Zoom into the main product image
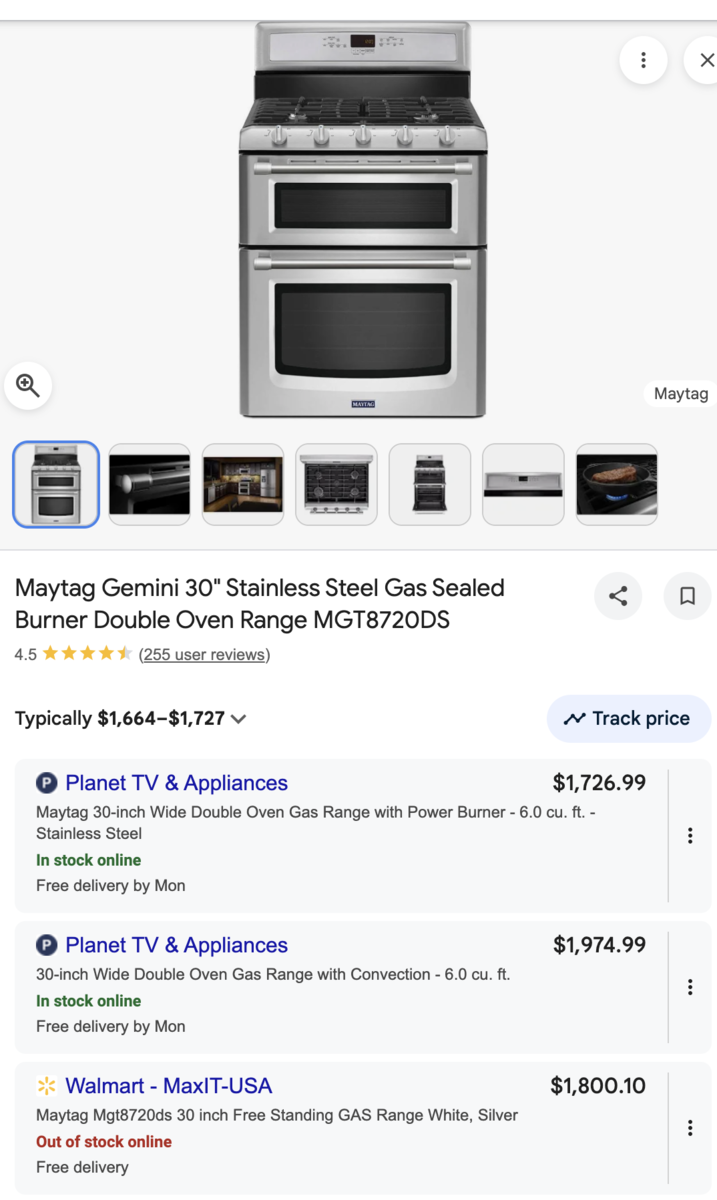This screenshot has width=717, height=1200. click(x=28, y=385)
